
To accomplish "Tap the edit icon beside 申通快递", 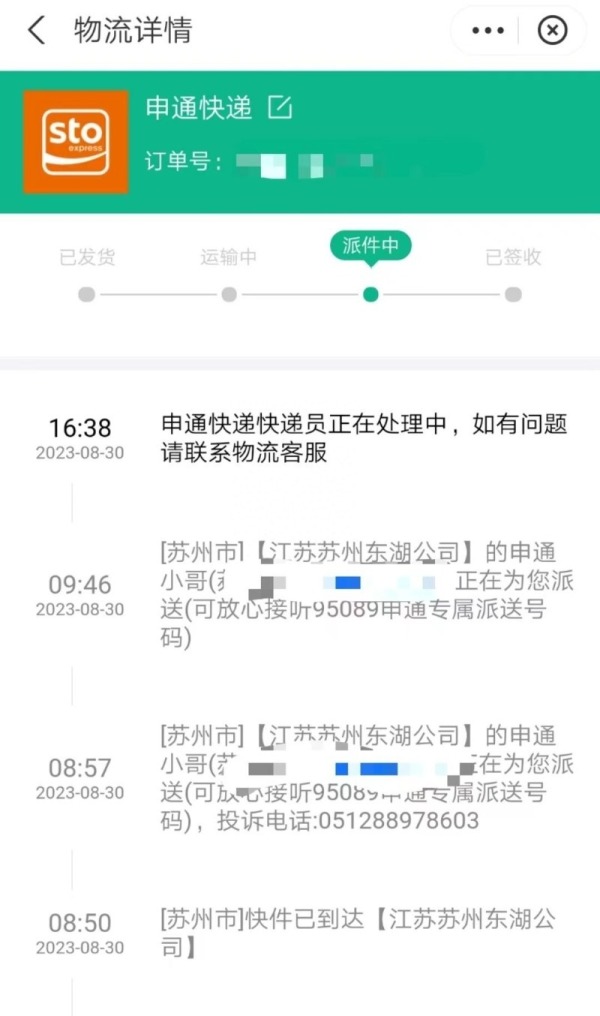I will (280, 108).
